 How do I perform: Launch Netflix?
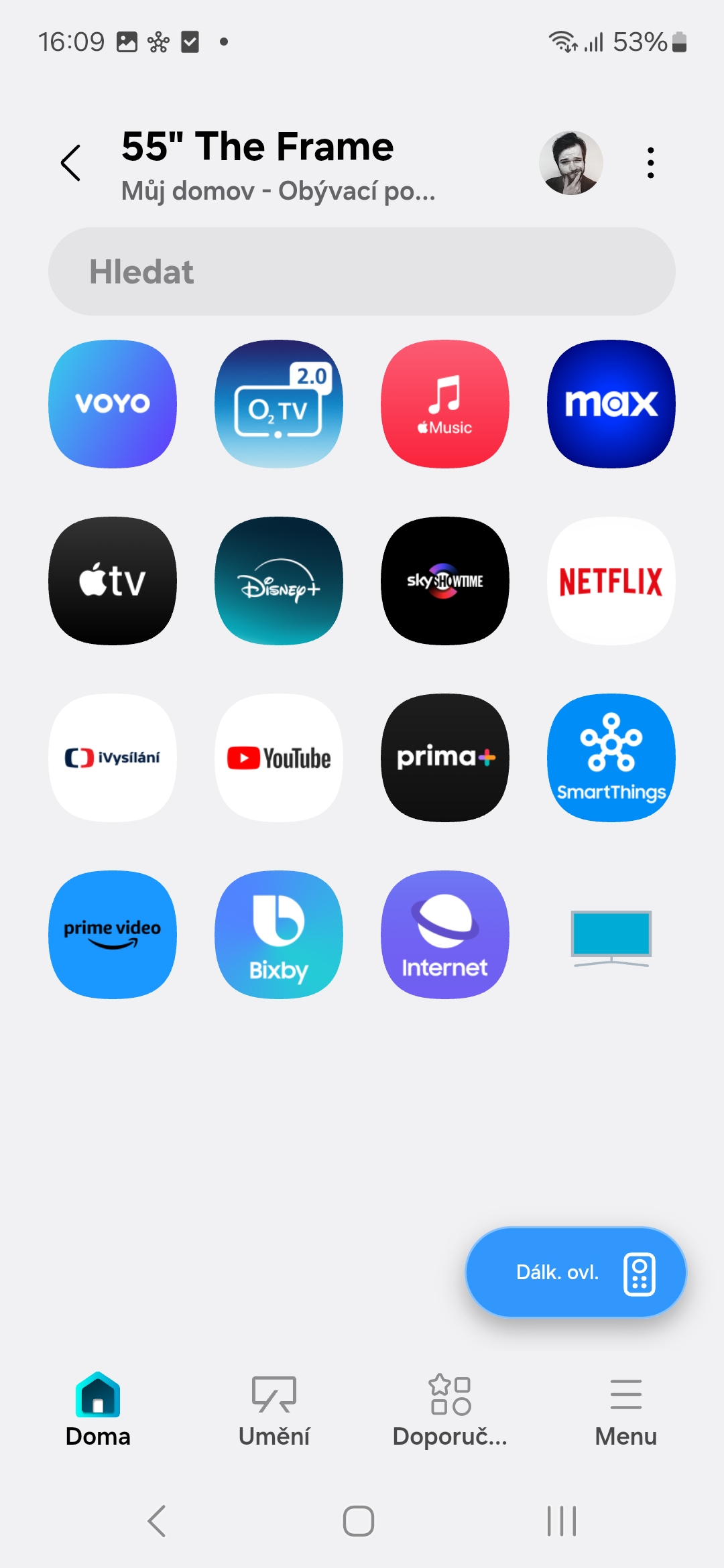(x=611, y=581)
